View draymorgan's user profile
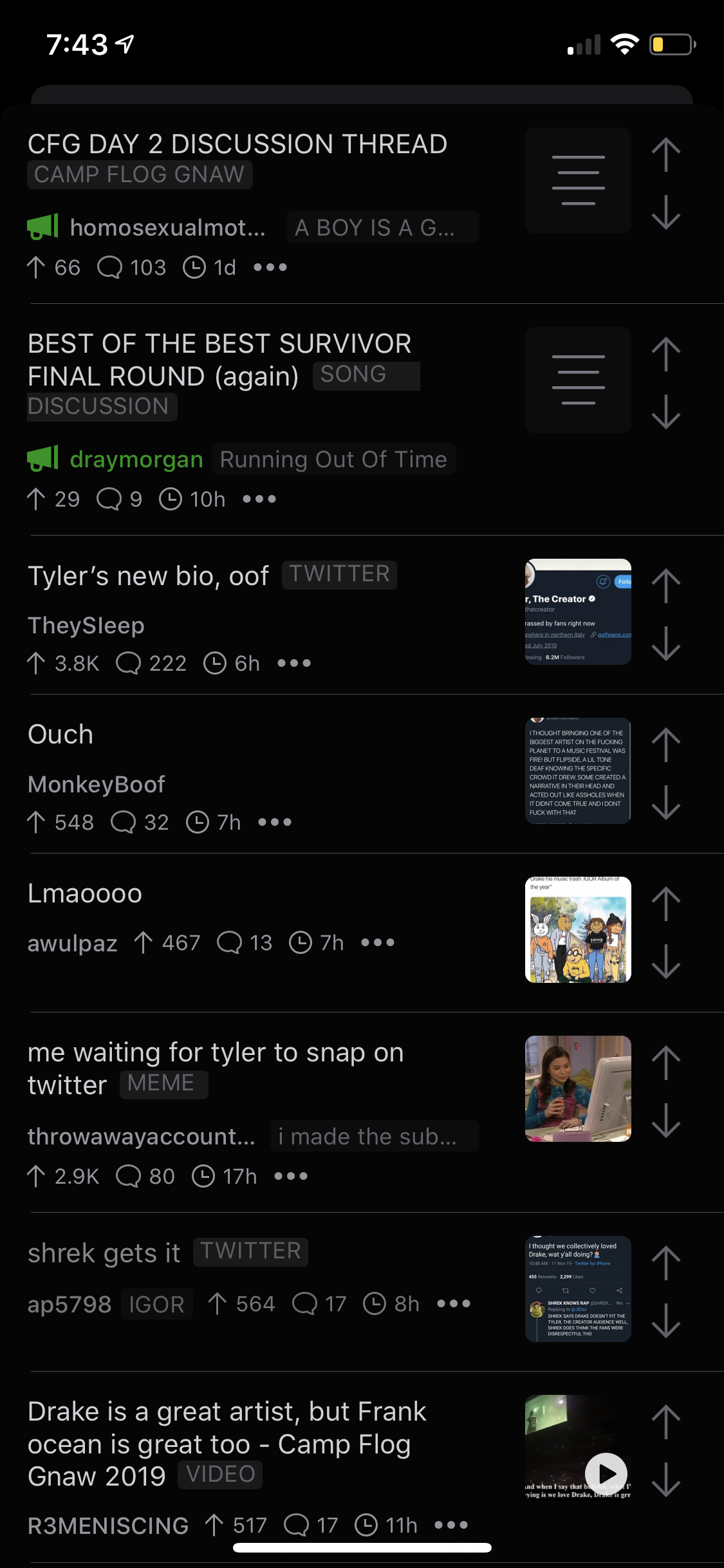The image size is (724, 1568). click(136, 459)
